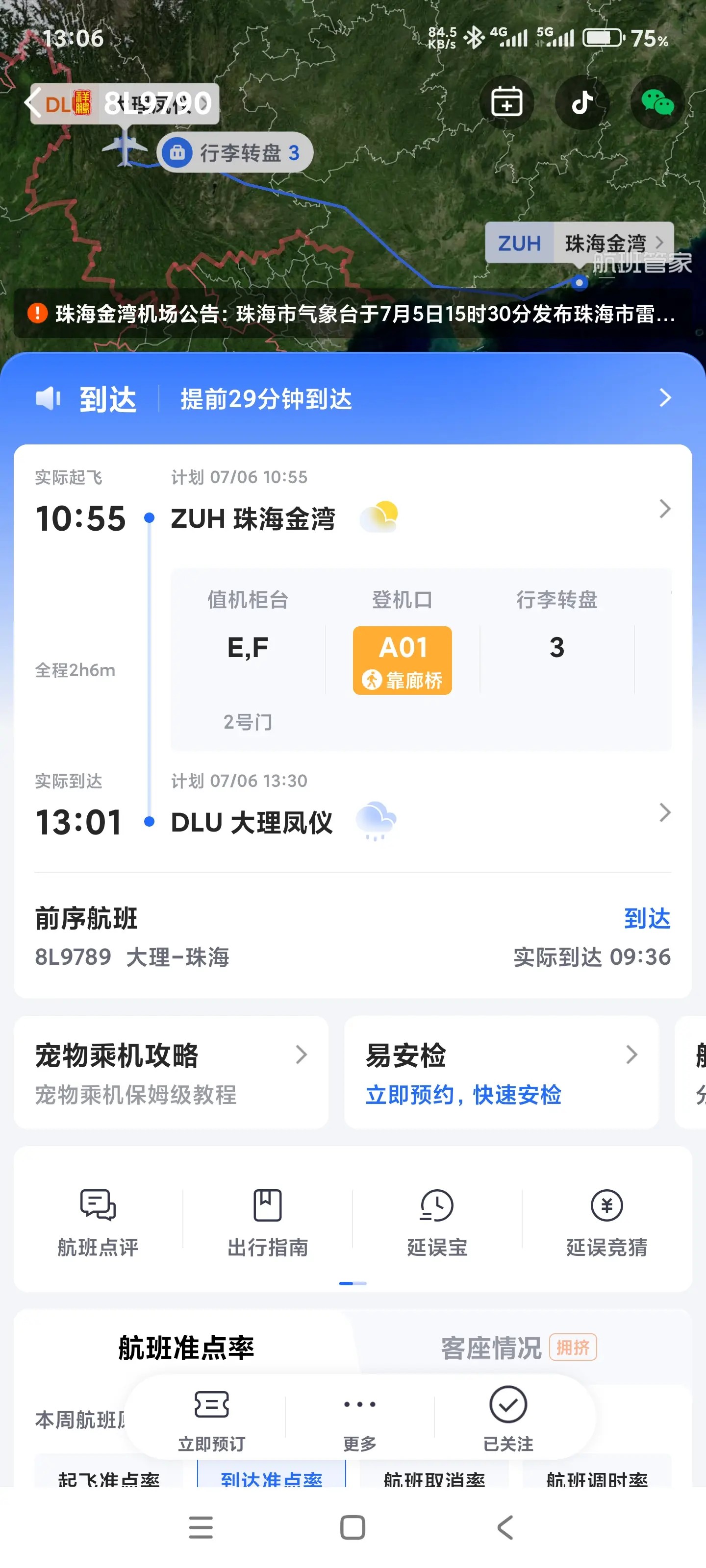Open the 宠物乘机攻略 card
The width and height of the screenshot is (706, 1568).
coord(171,1073)
